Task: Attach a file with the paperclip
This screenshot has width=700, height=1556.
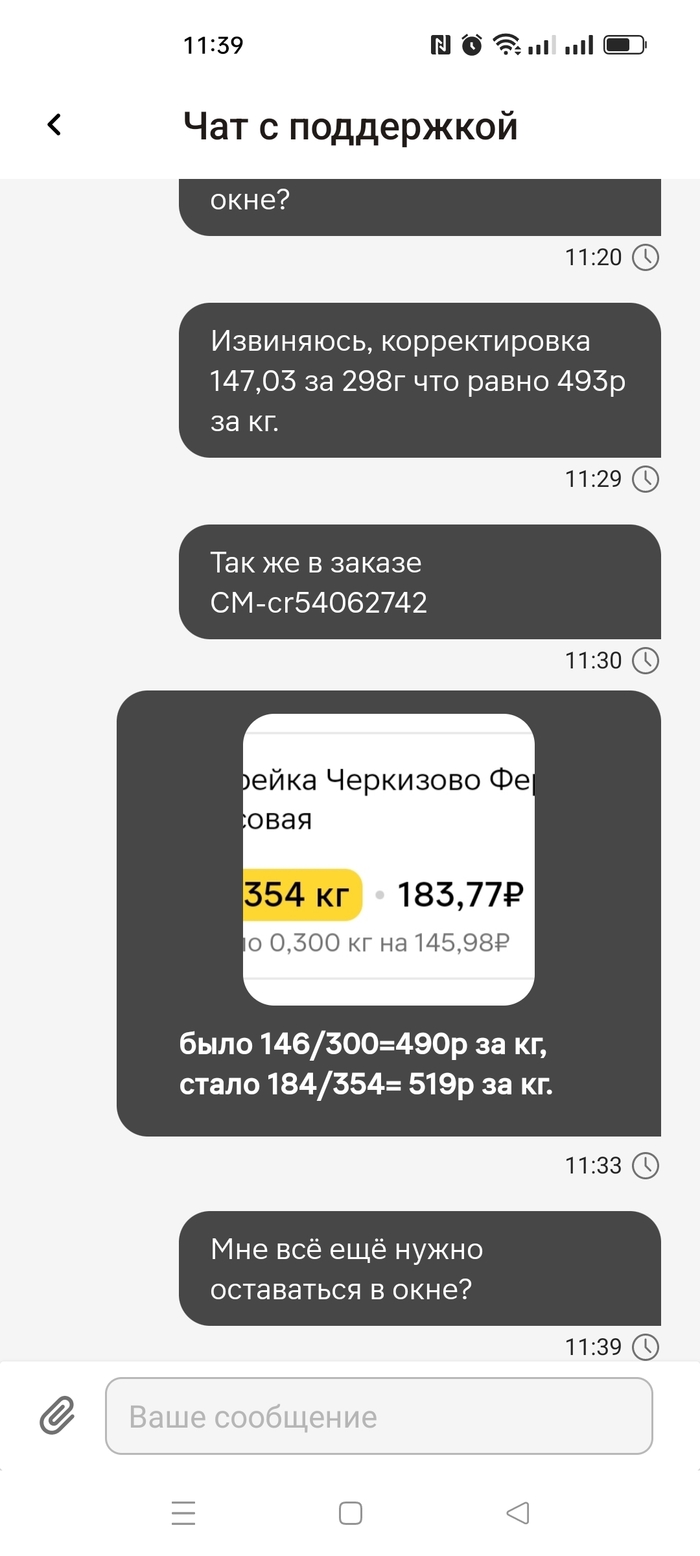Action: pyautogui.click(x=58, y=1416)
